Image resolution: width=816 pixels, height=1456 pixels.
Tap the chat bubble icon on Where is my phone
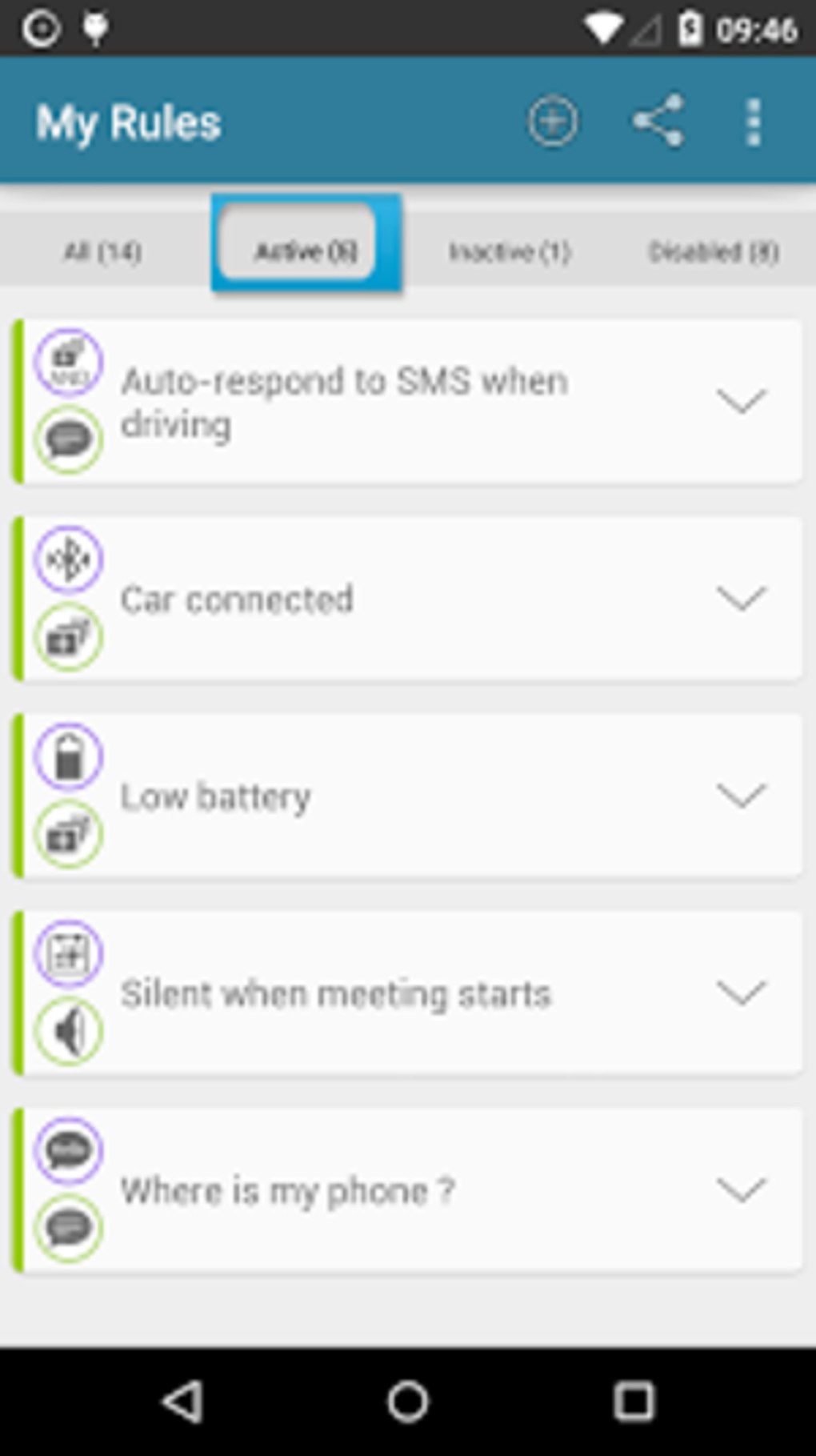69,1150
